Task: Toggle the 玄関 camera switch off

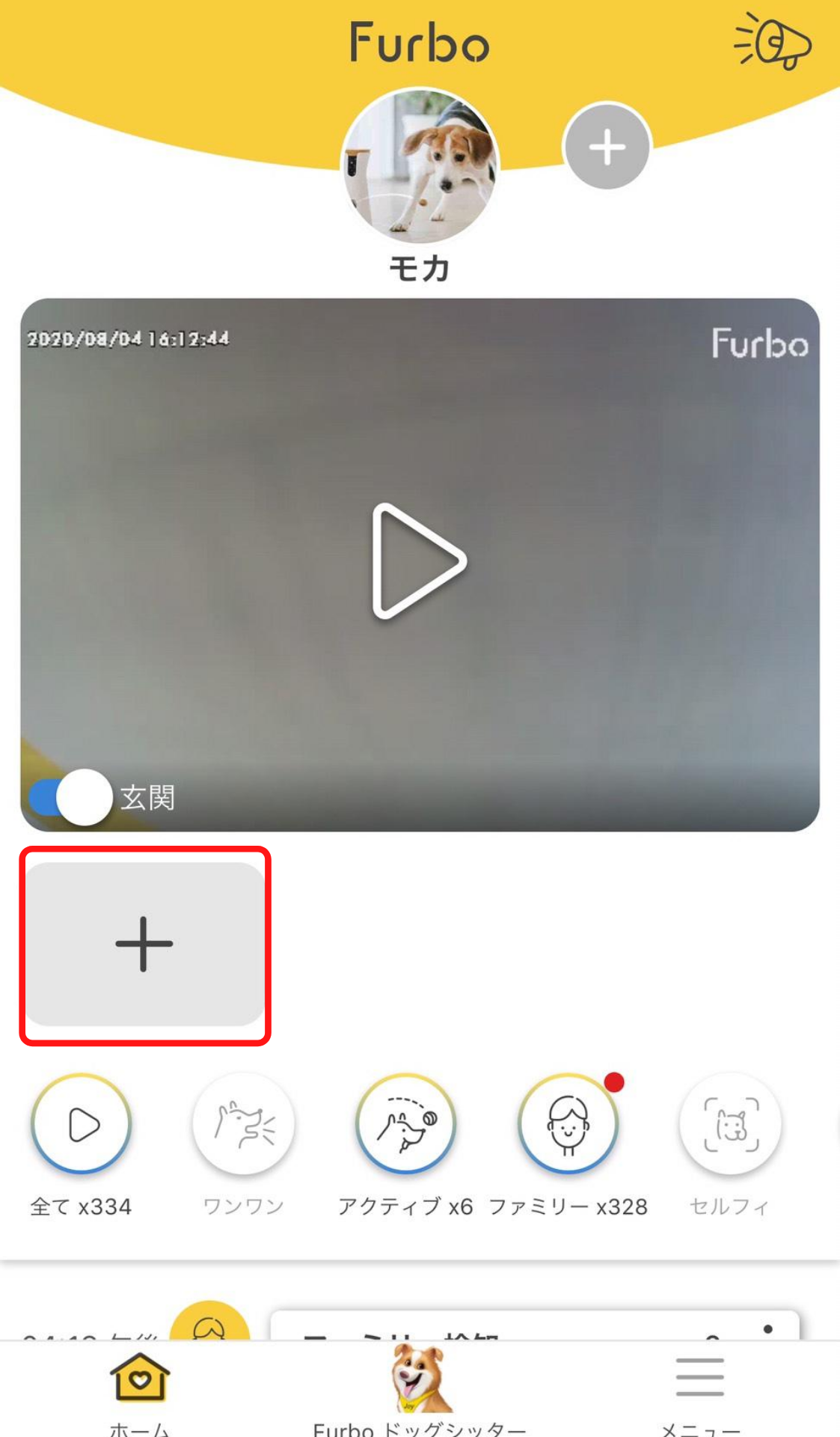Action: [x=70, y=797]
